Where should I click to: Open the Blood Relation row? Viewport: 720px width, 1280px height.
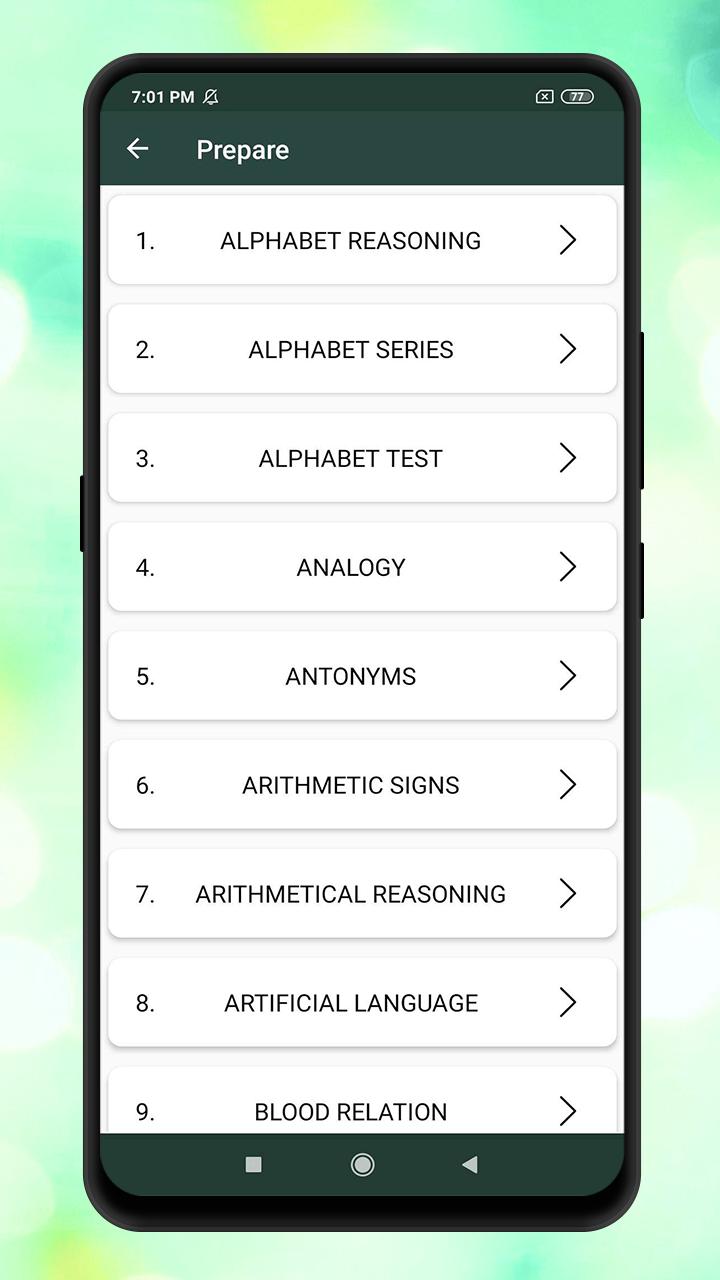[361, 1108]
